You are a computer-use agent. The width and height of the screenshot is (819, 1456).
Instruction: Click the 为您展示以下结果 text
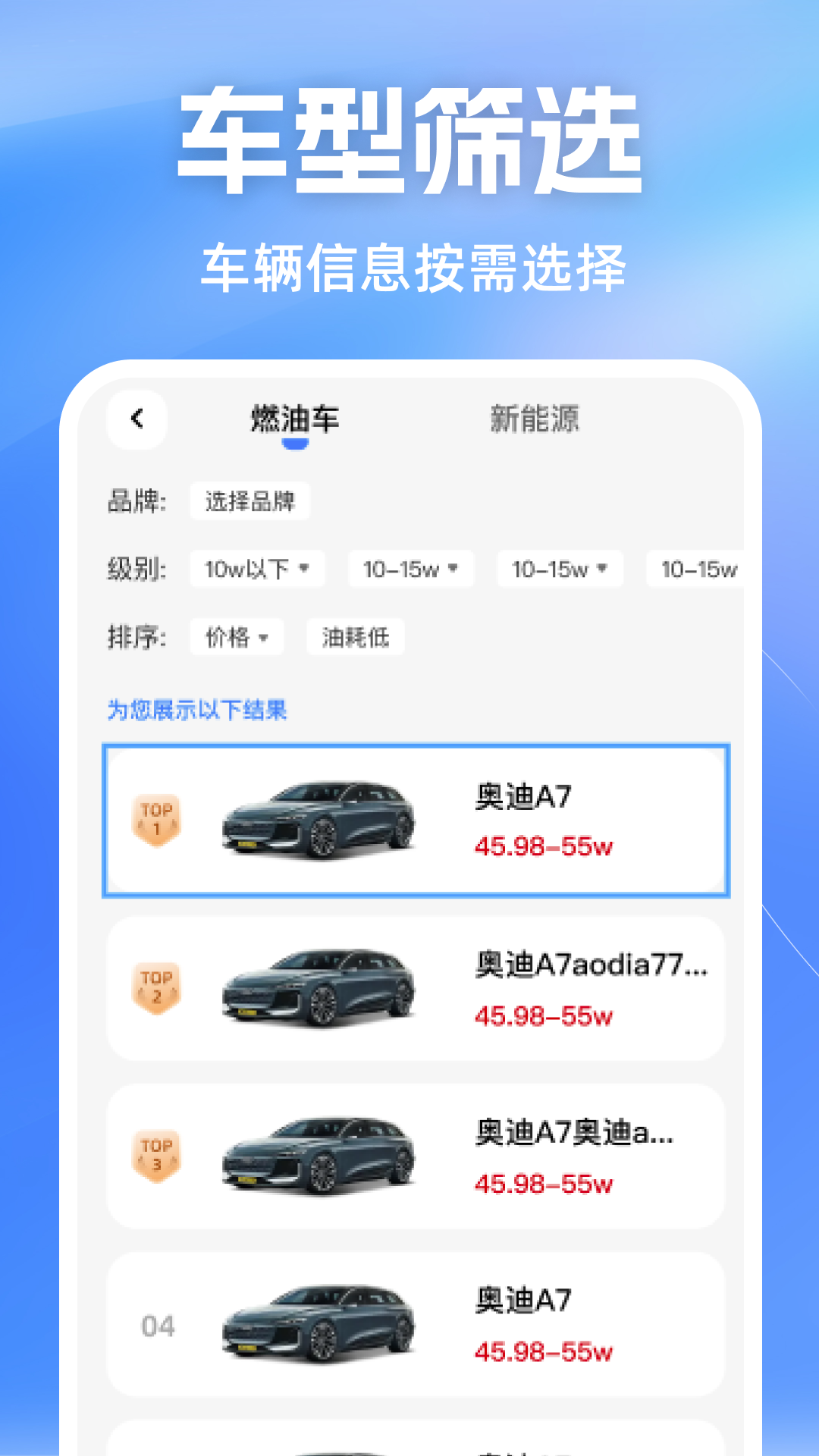196,711
